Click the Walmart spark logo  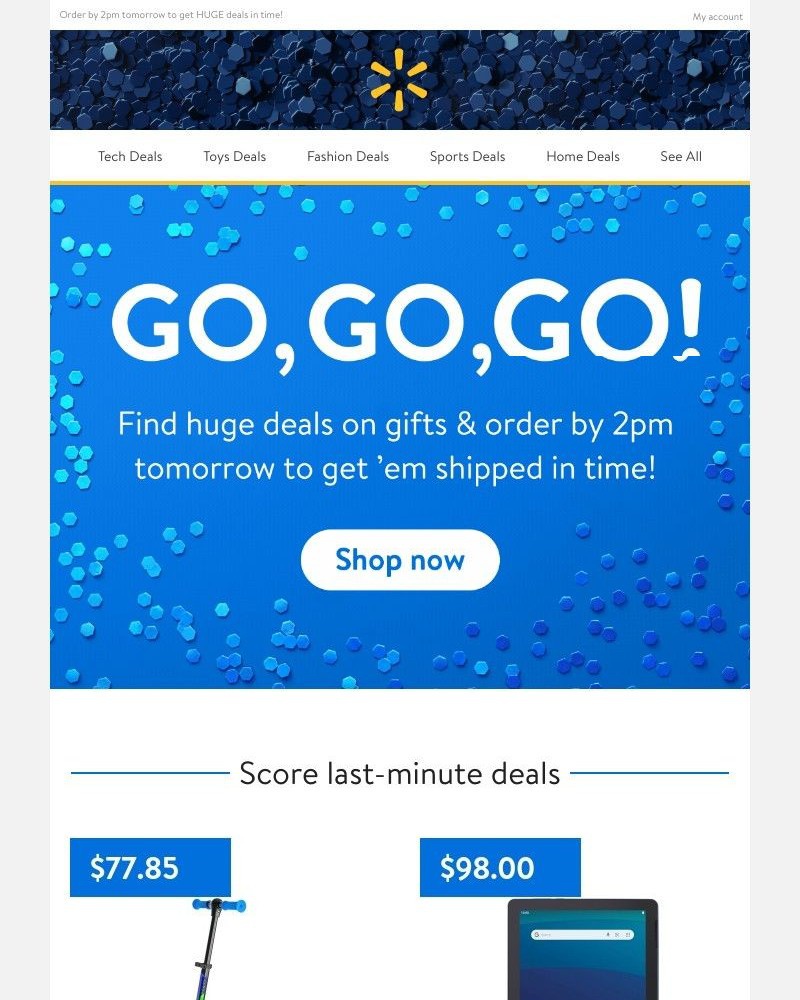[x=399, y=79]
